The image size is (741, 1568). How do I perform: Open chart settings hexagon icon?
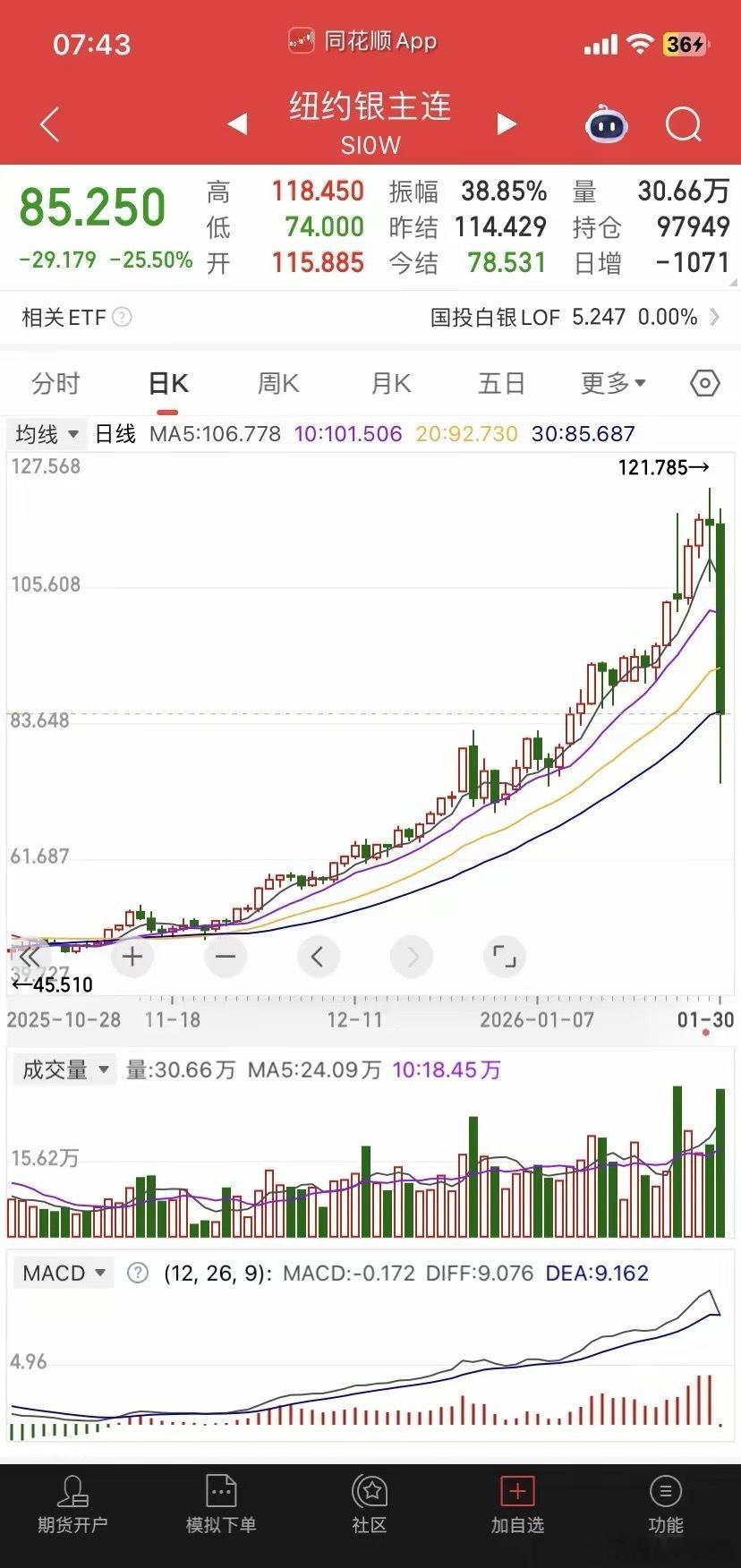tap(705, 384)
